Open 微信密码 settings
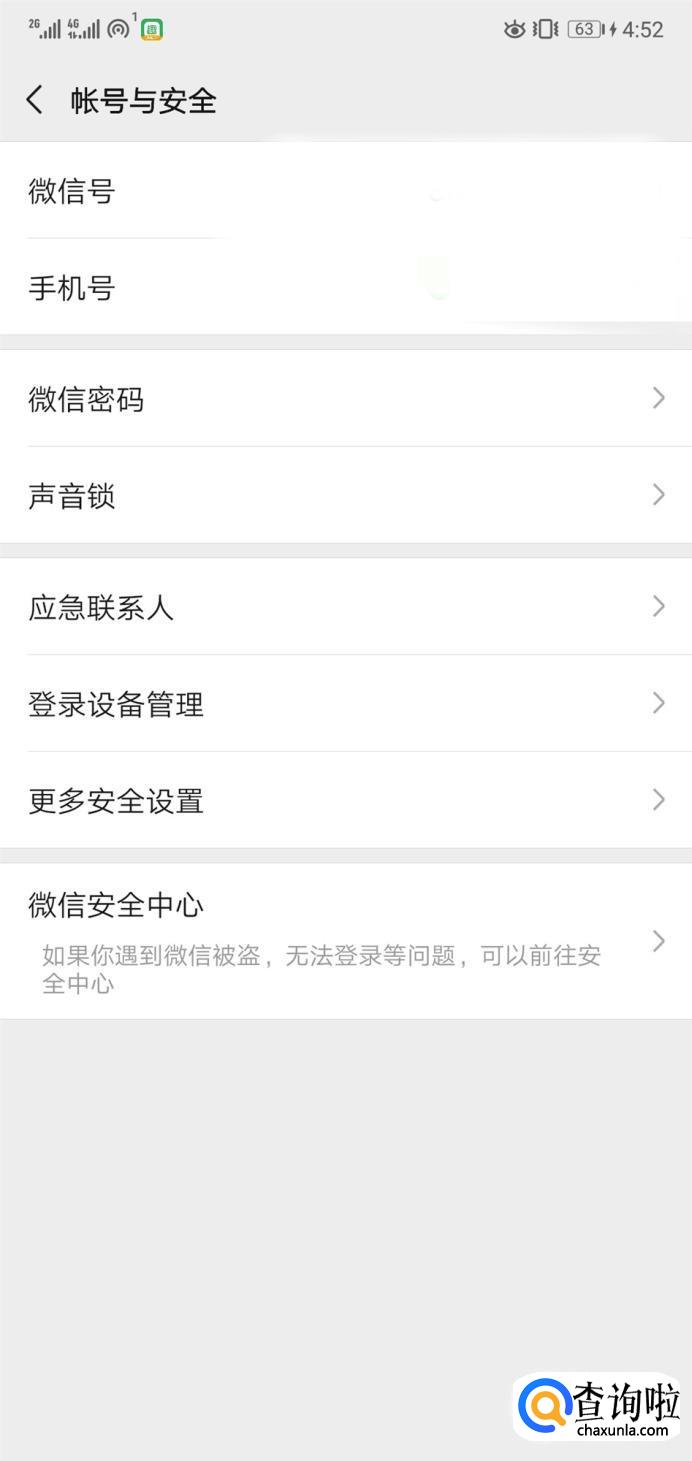This screenshot has width=692, height=1461. tap(345, 399)
